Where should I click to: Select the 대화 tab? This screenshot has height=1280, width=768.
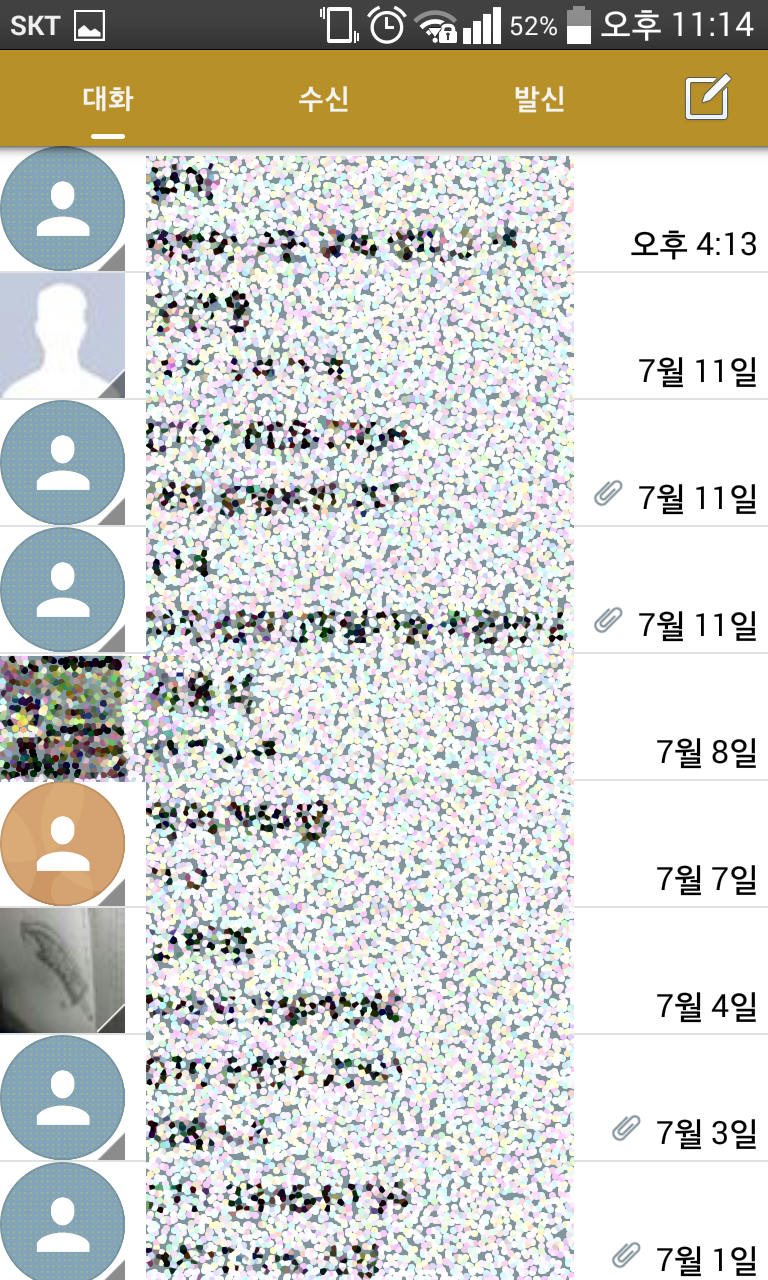point(108,99)
